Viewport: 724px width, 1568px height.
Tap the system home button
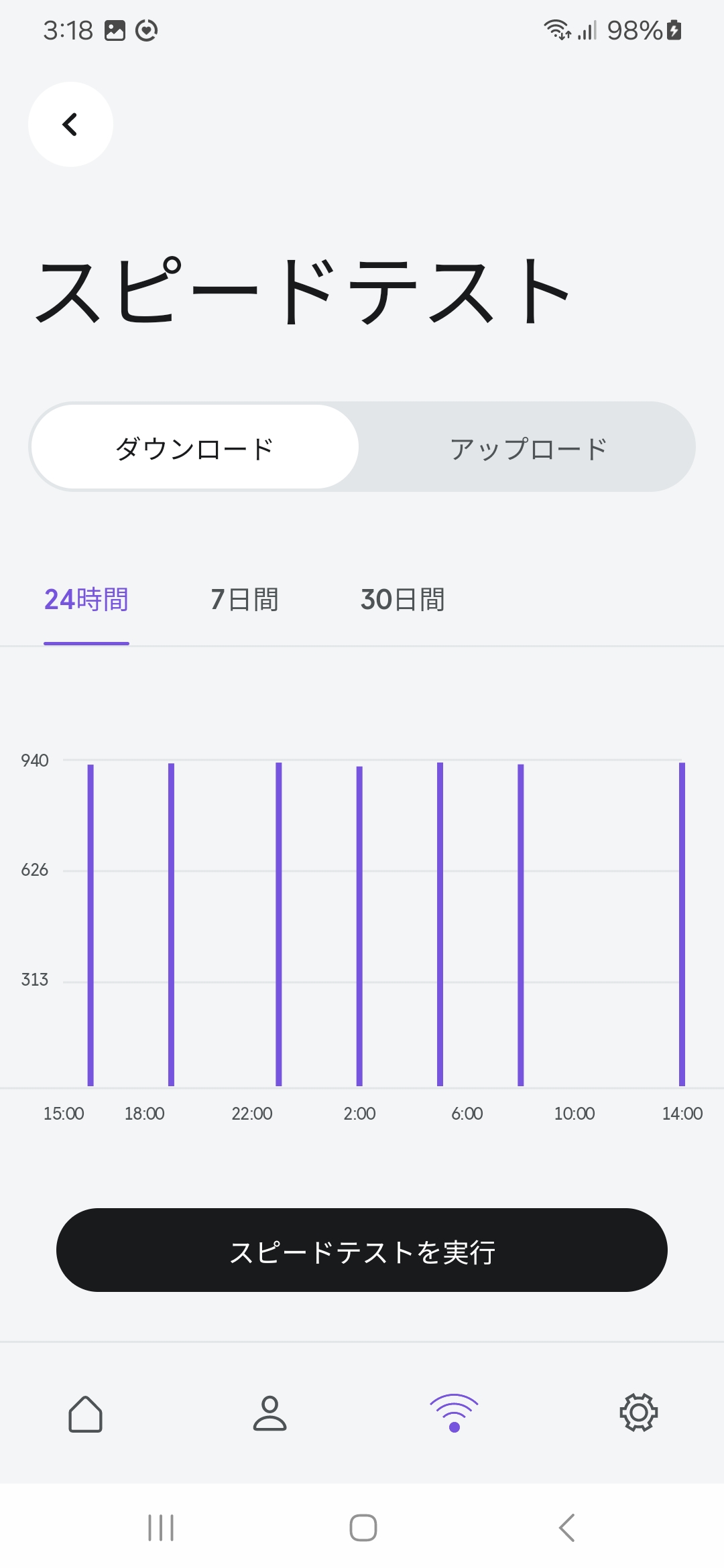tap(363, 1528)
